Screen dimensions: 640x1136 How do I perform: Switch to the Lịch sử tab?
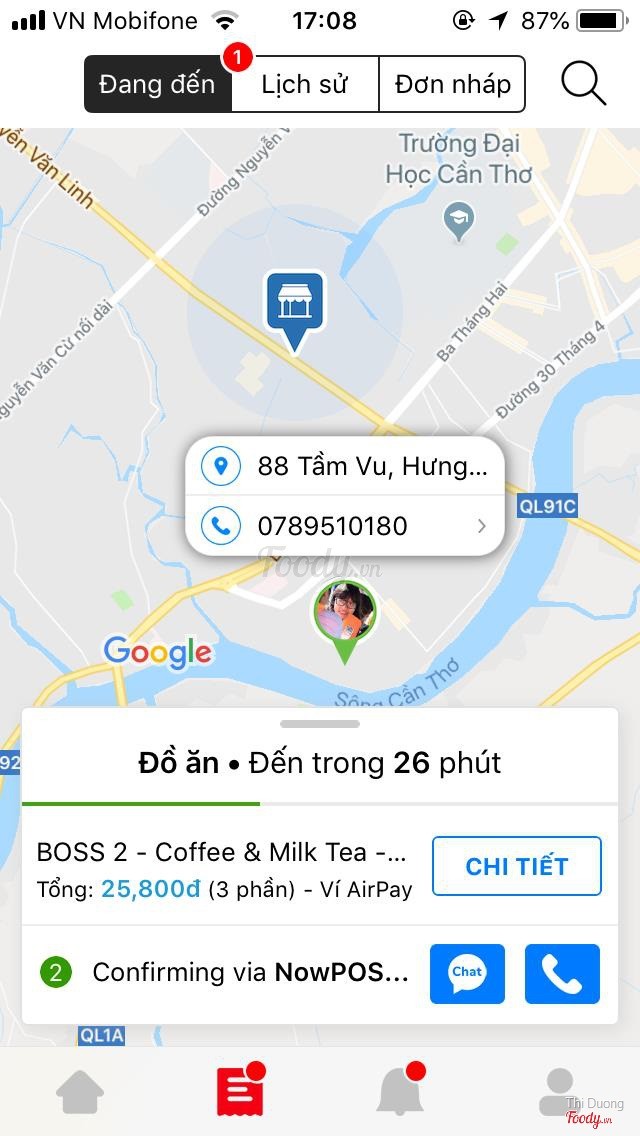point(305,84)
